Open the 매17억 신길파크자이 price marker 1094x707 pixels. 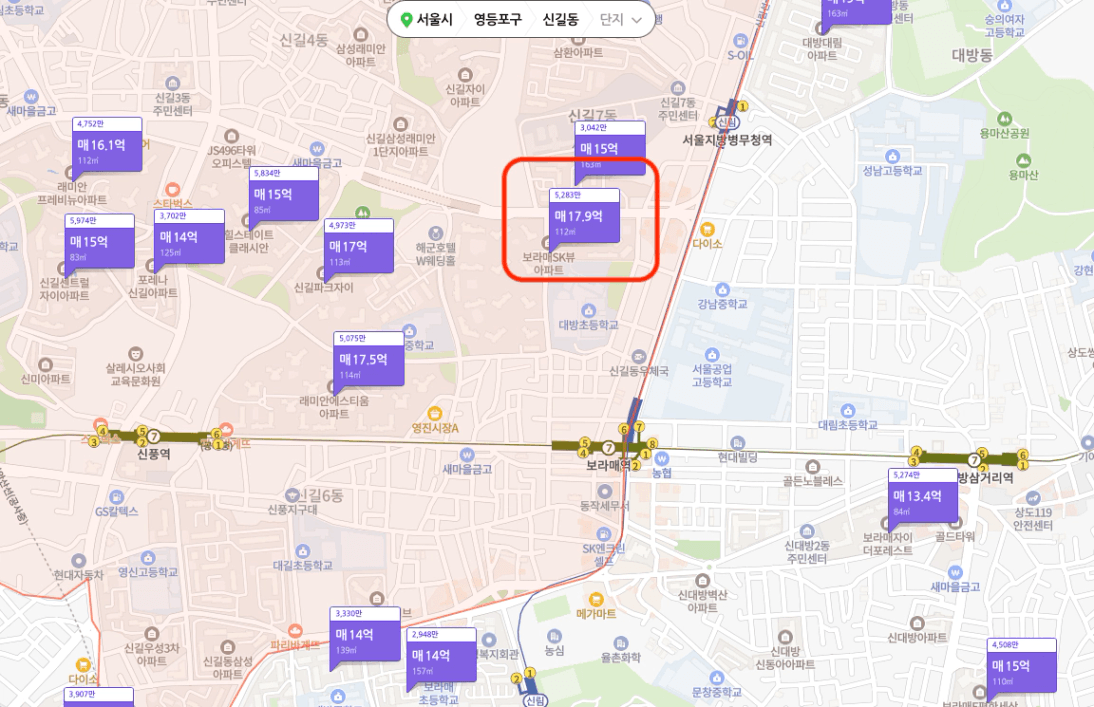click(359, 246)
